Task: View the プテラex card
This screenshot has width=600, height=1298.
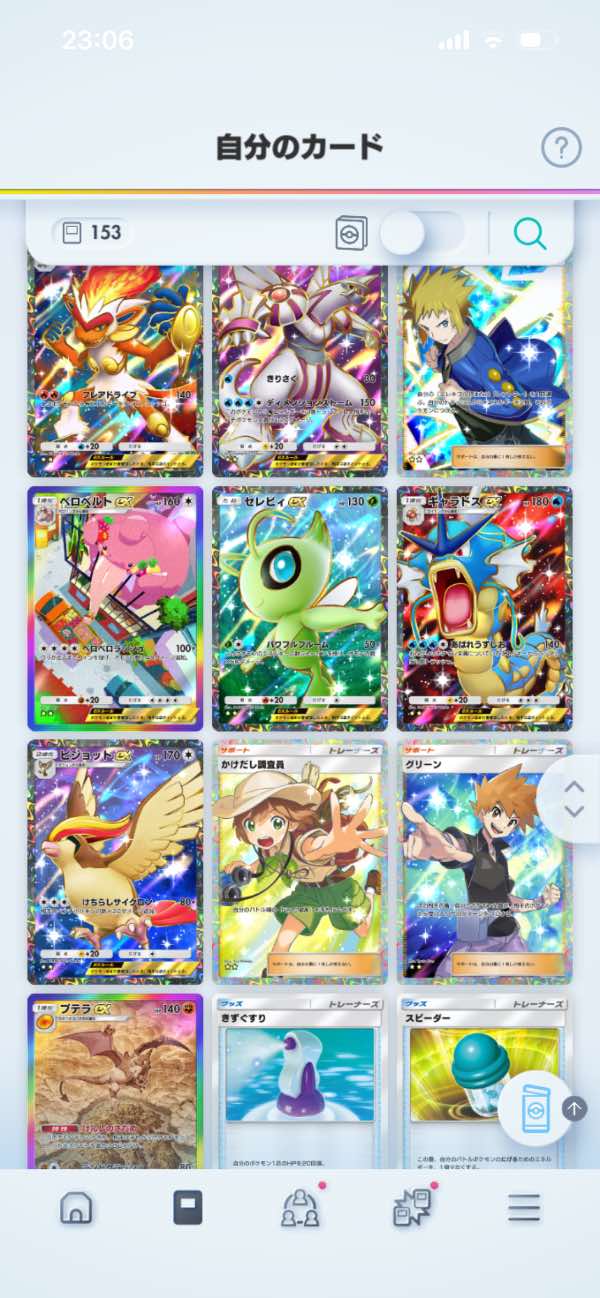Action: [x=115, y=1080]
